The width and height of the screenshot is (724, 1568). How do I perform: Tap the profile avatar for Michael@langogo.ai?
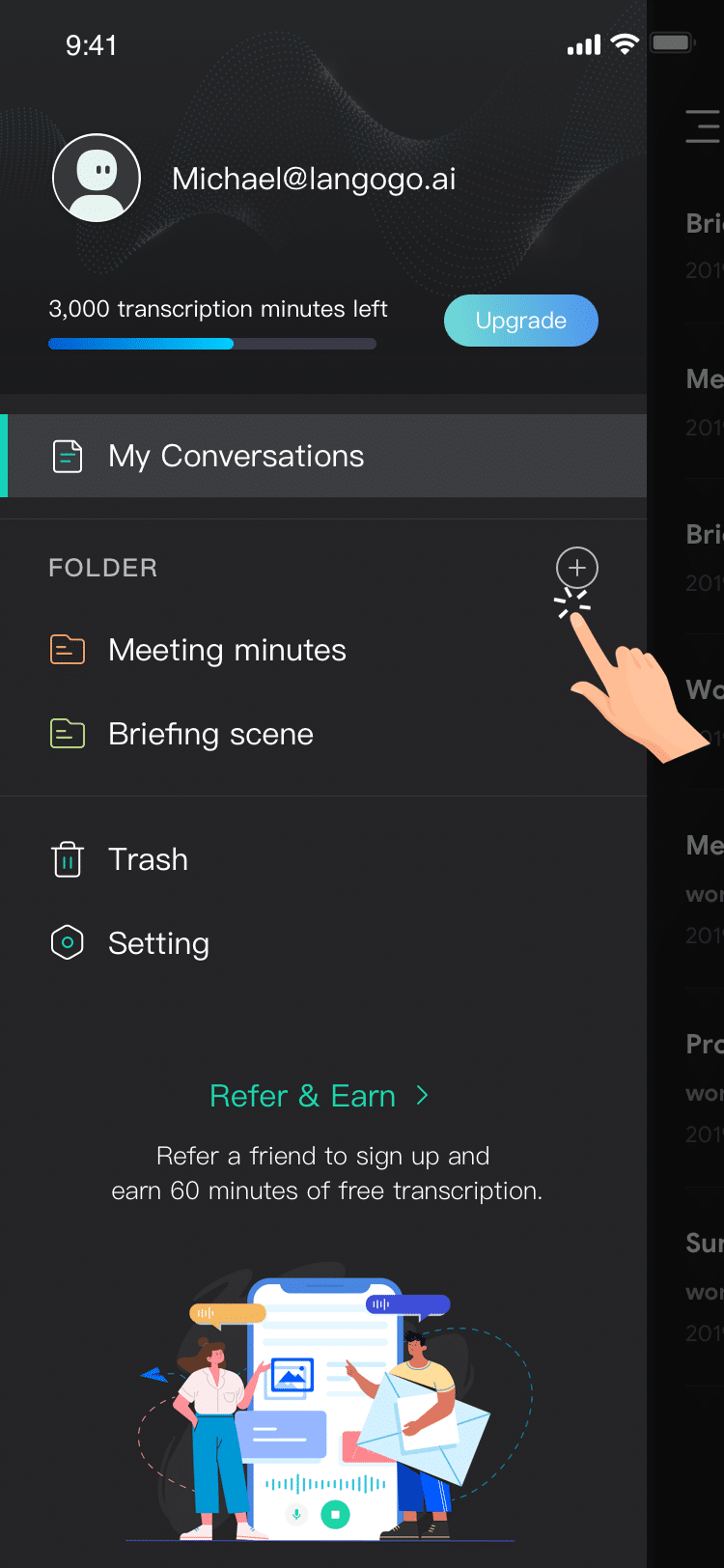point(97,179)
